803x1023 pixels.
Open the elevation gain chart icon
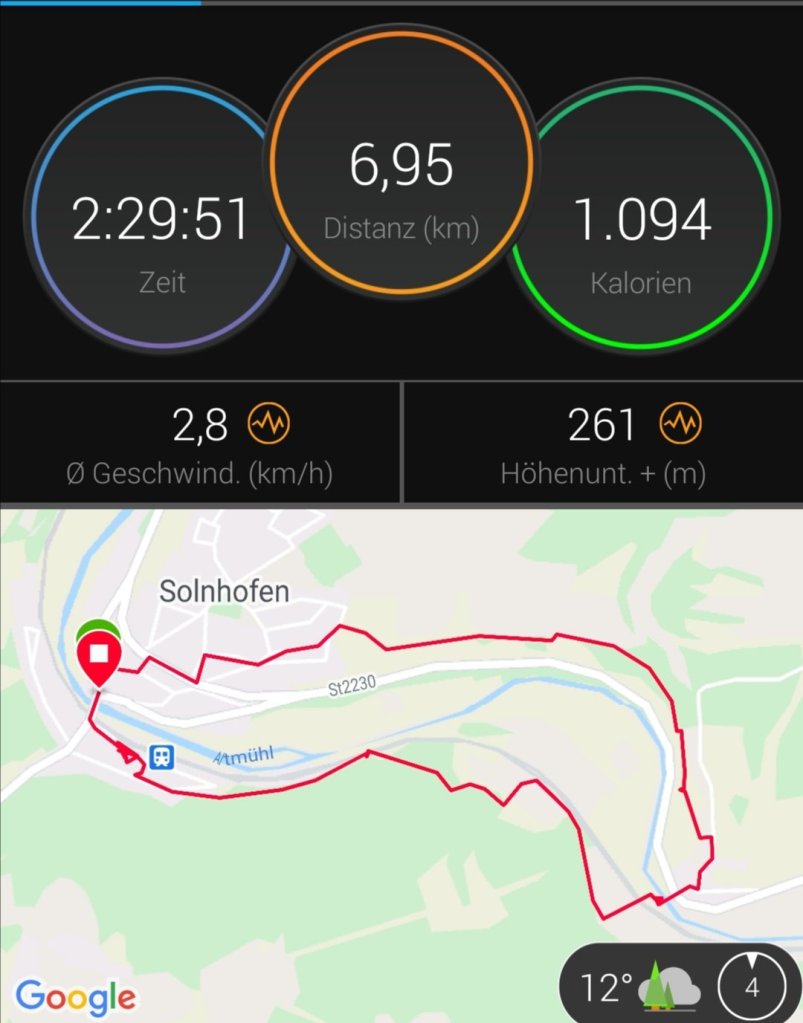click(679, 425)
